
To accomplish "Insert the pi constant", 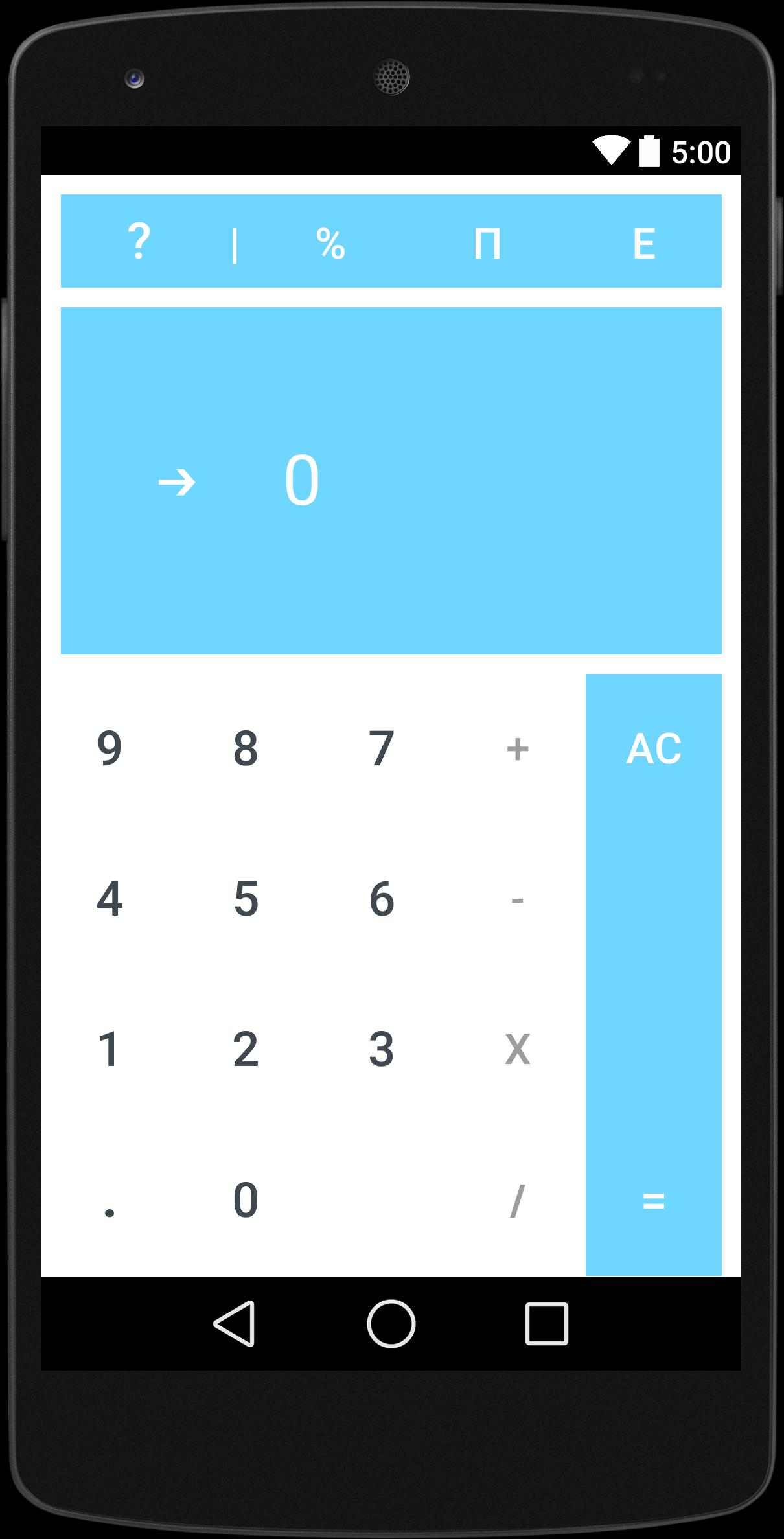I will pos(487,244).
